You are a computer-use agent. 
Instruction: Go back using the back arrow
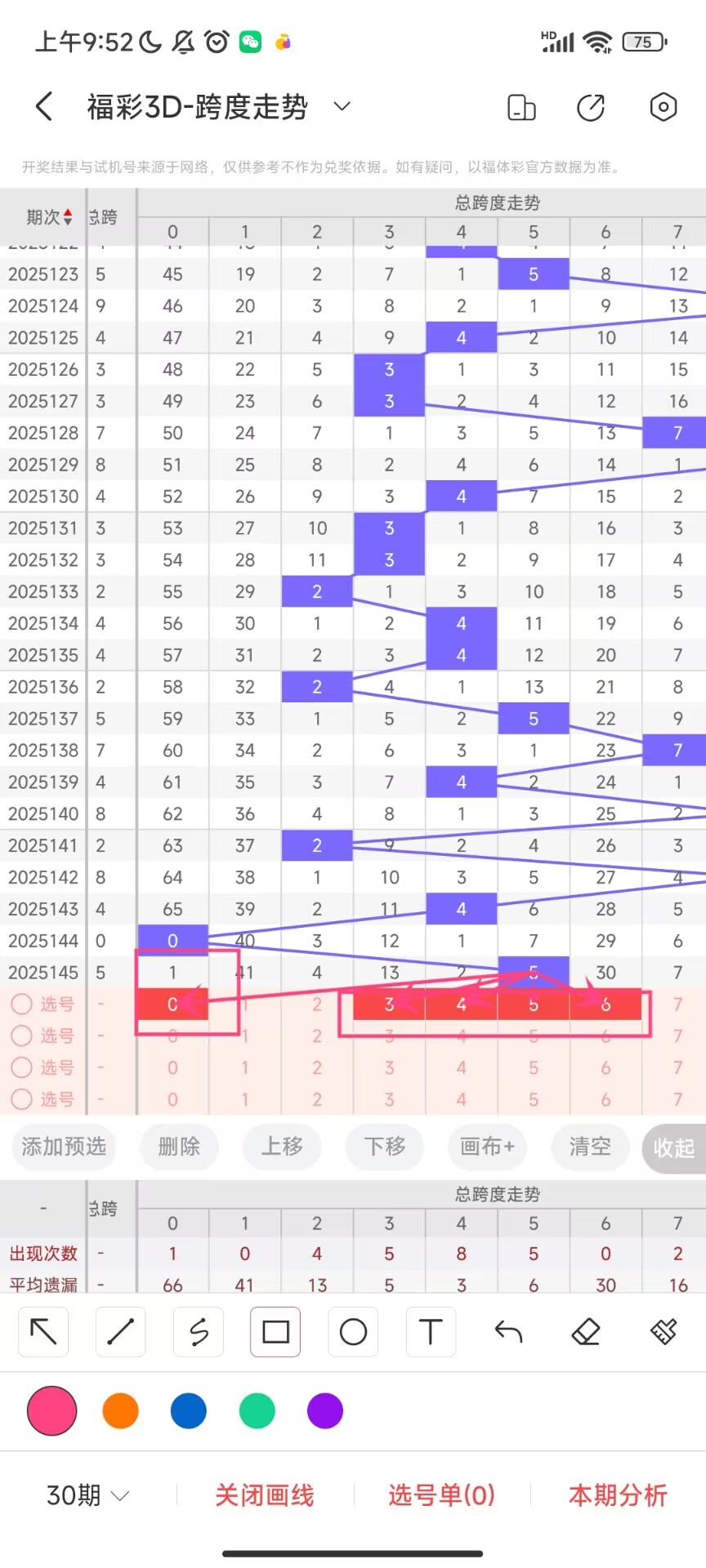click(45, 107)
